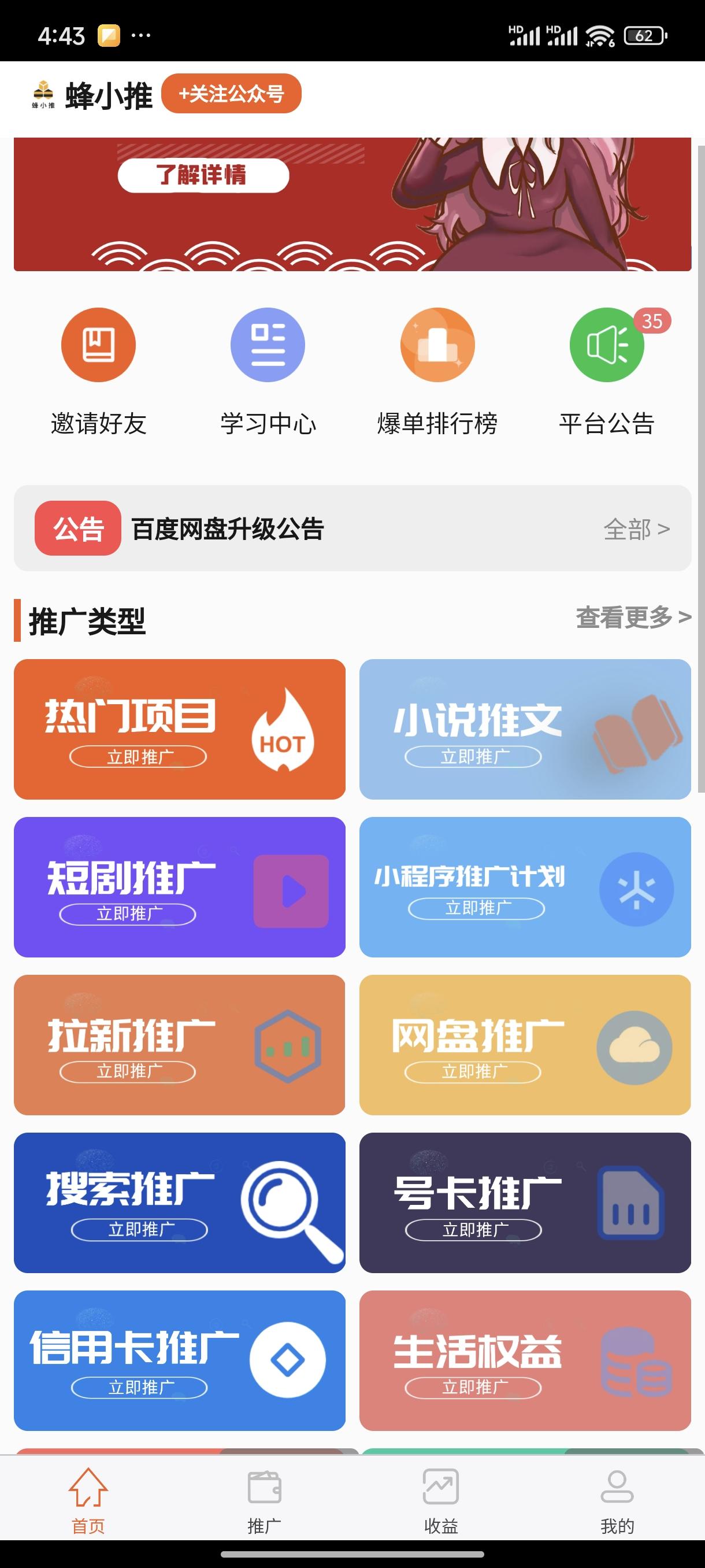Choose the 号卡推广 card
Image resolution: width=705 pixels, height=1568 pixels.
click(525, 1202)
